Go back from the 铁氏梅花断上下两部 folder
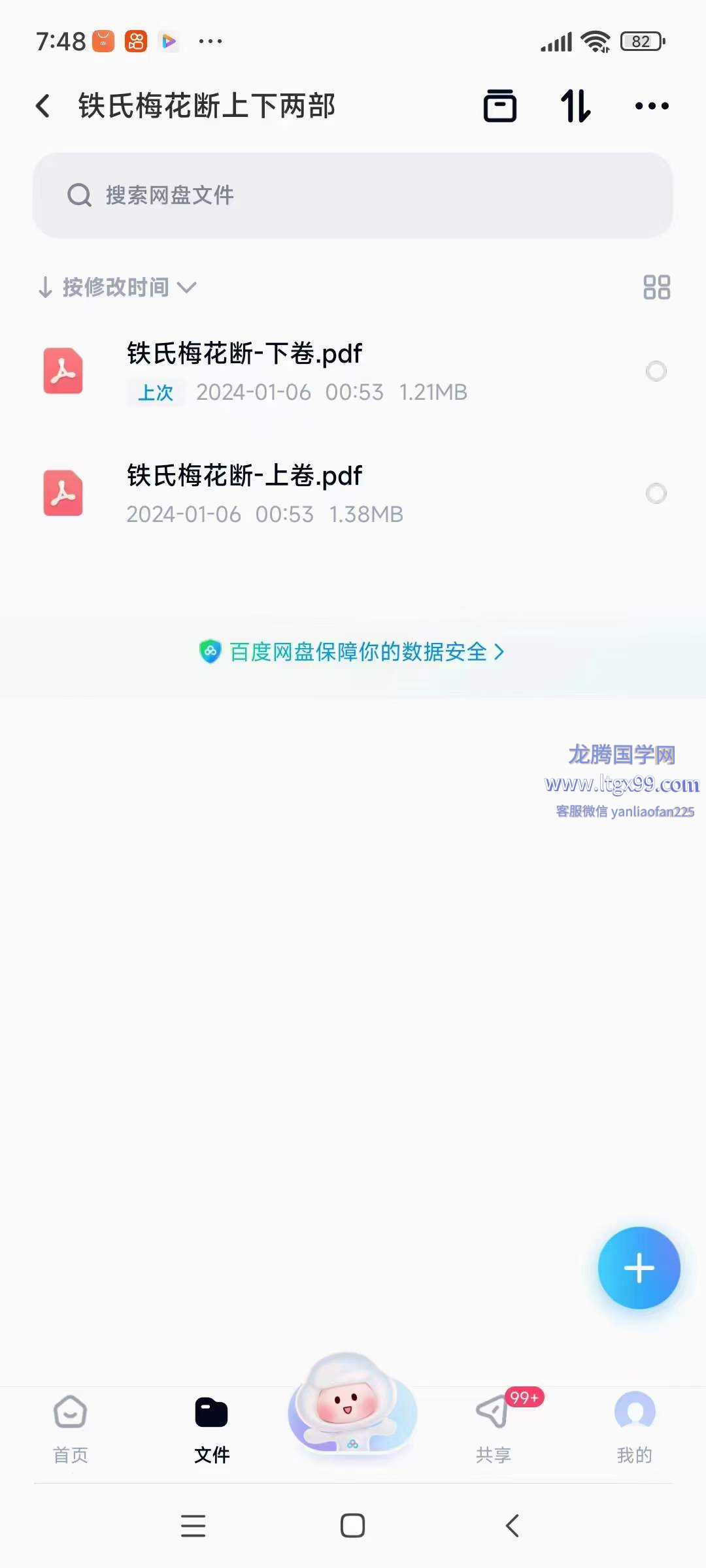 [x=43, y=106]
